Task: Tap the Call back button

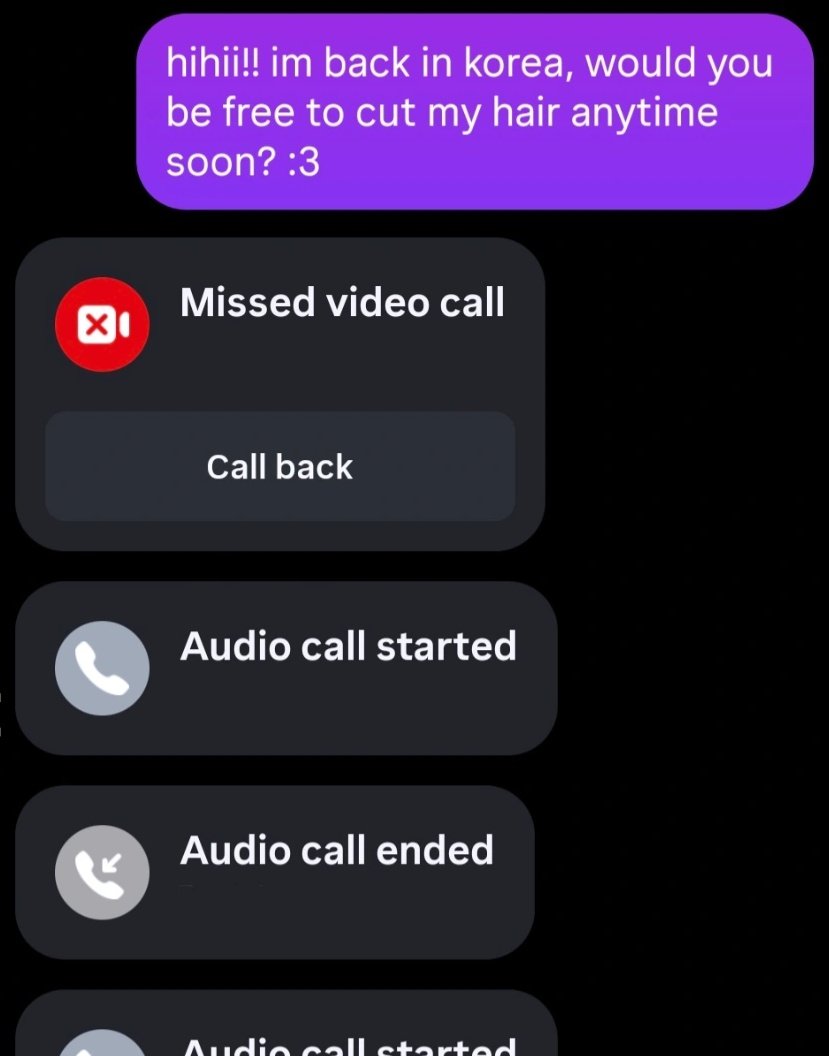Action: pos(280,467)
